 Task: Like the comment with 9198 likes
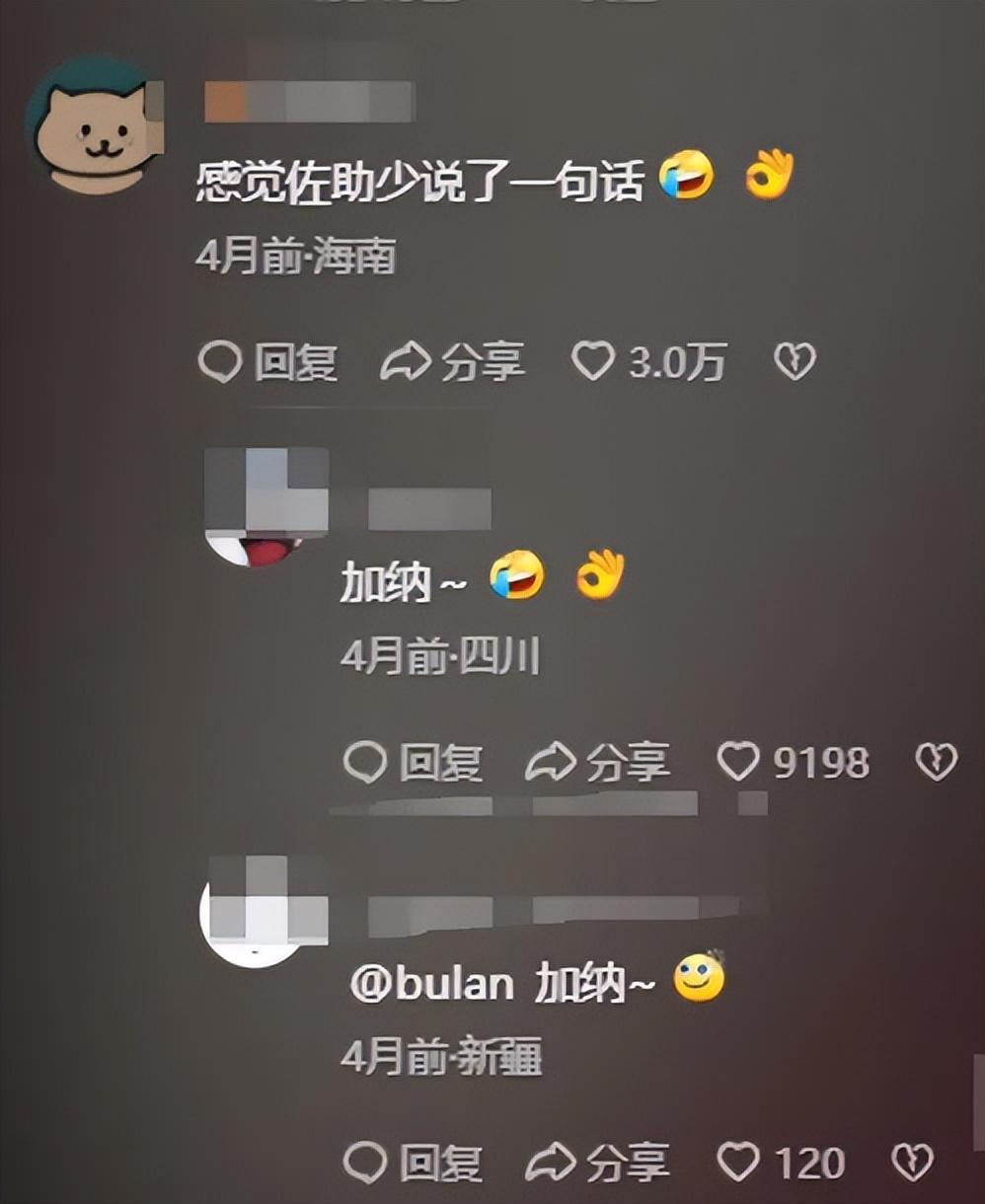tap(738, 762)
